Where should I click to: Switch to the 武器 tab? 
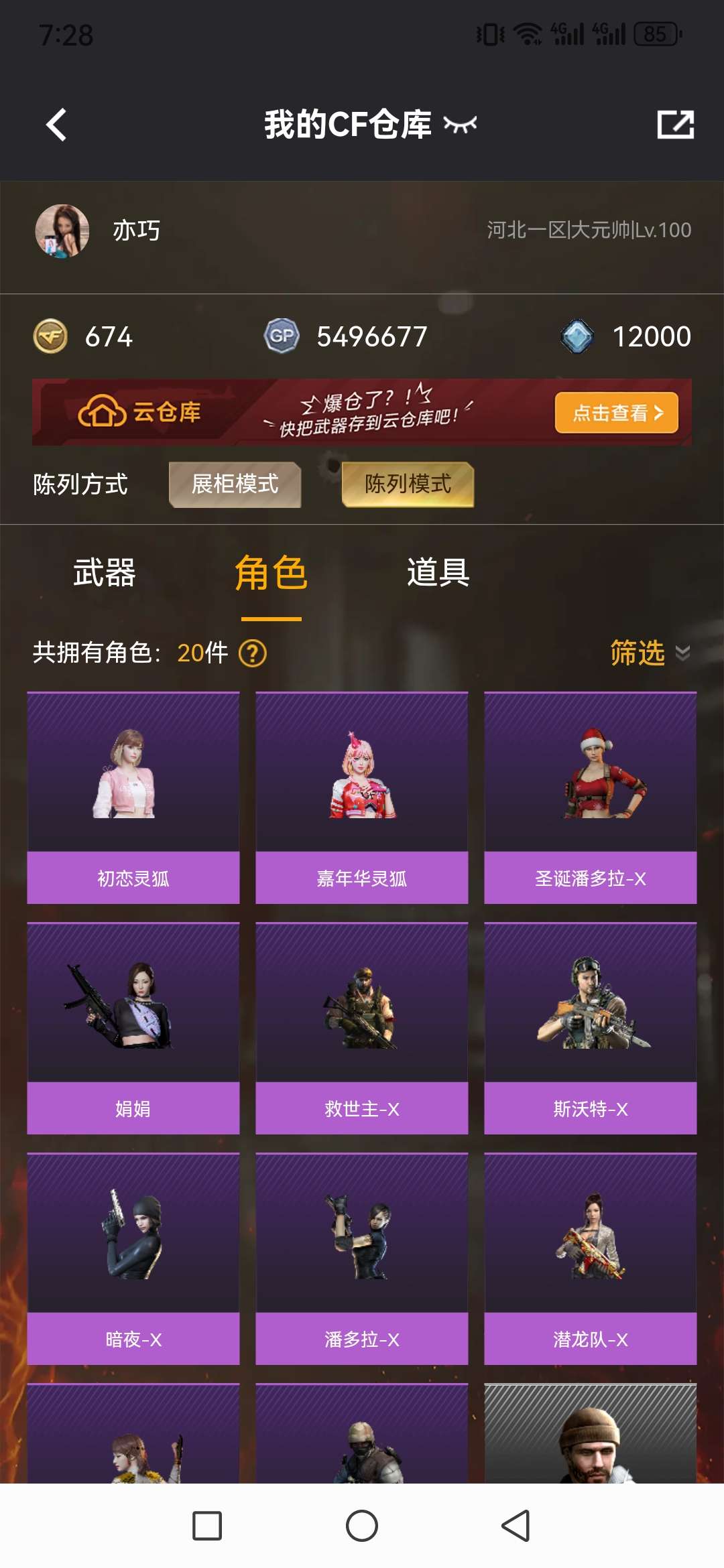click(105, 574)
